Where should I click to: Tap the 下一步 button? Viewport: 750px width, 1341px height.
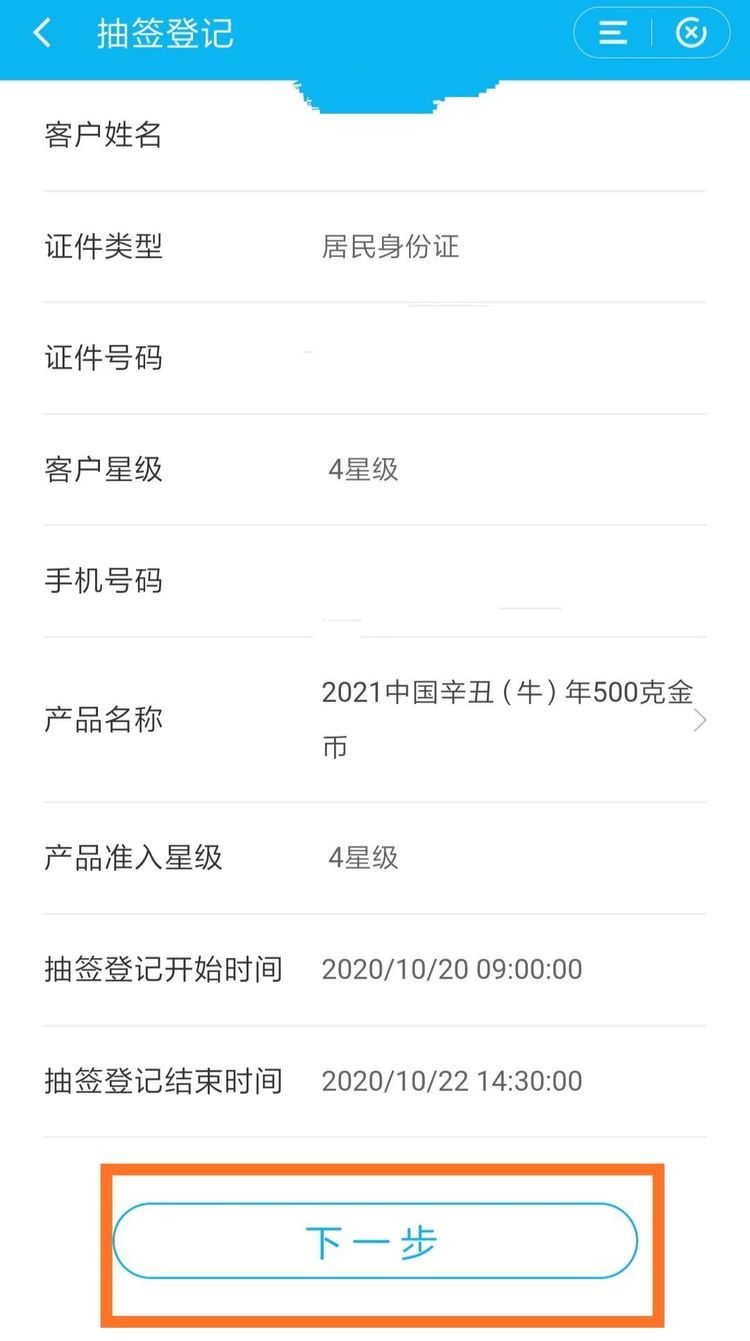tap(375, 1241)
